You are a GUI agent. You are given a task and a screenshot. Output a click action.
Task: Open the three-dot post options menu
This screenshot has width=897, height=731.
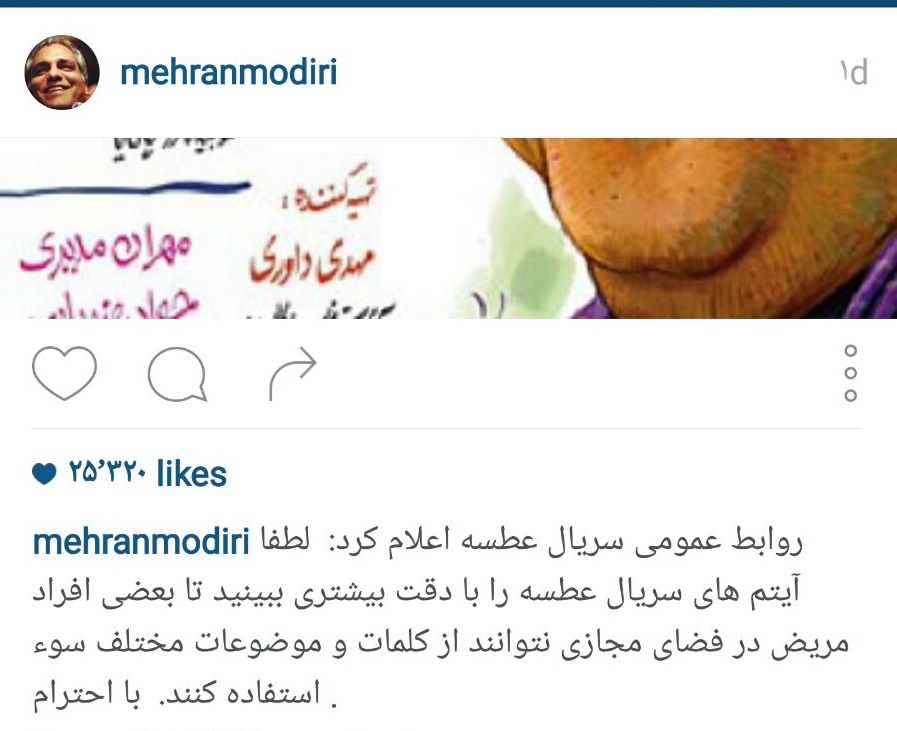[x=851, y=373]
